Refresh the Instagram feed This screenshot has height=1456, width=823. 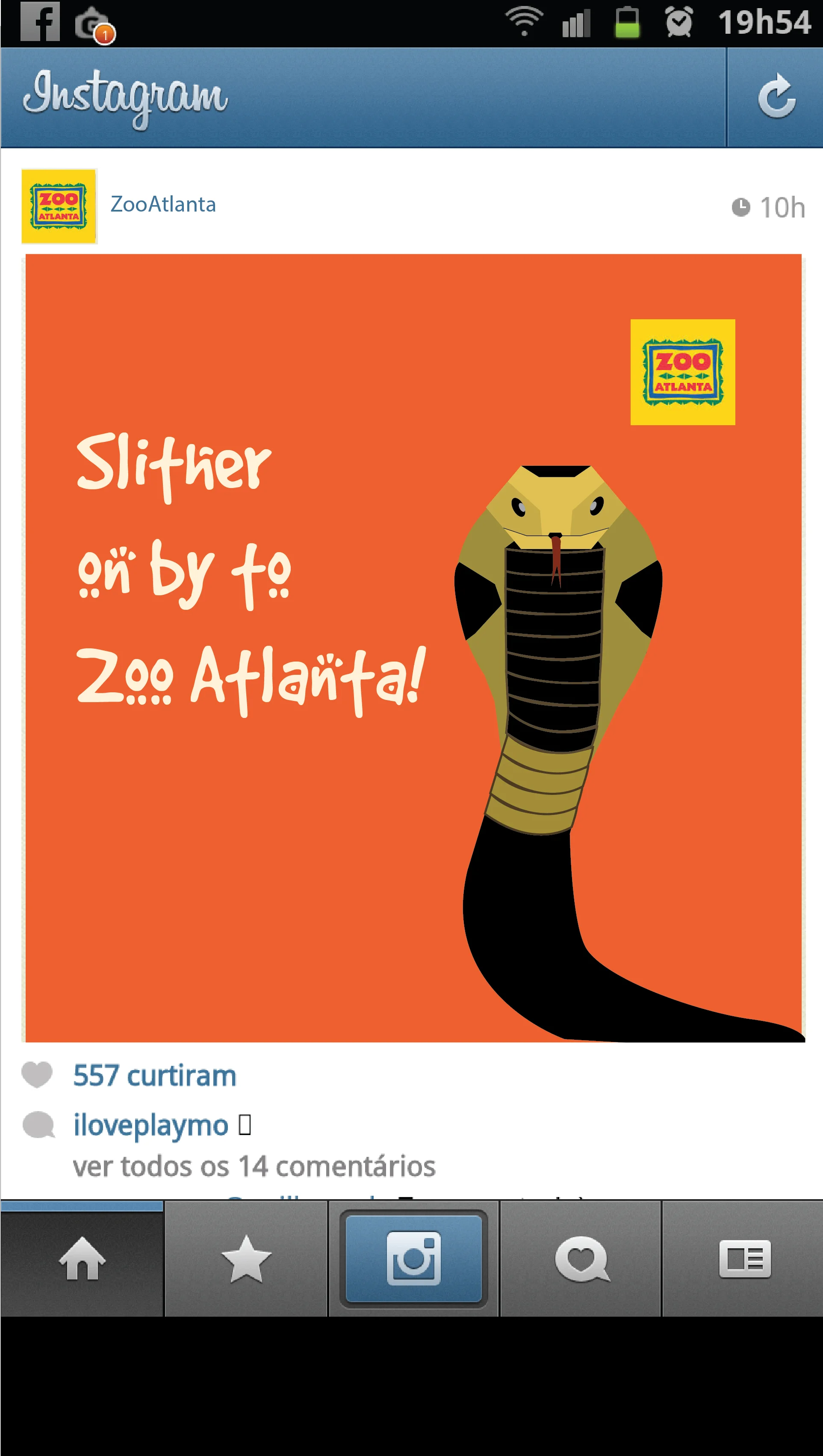776,97
